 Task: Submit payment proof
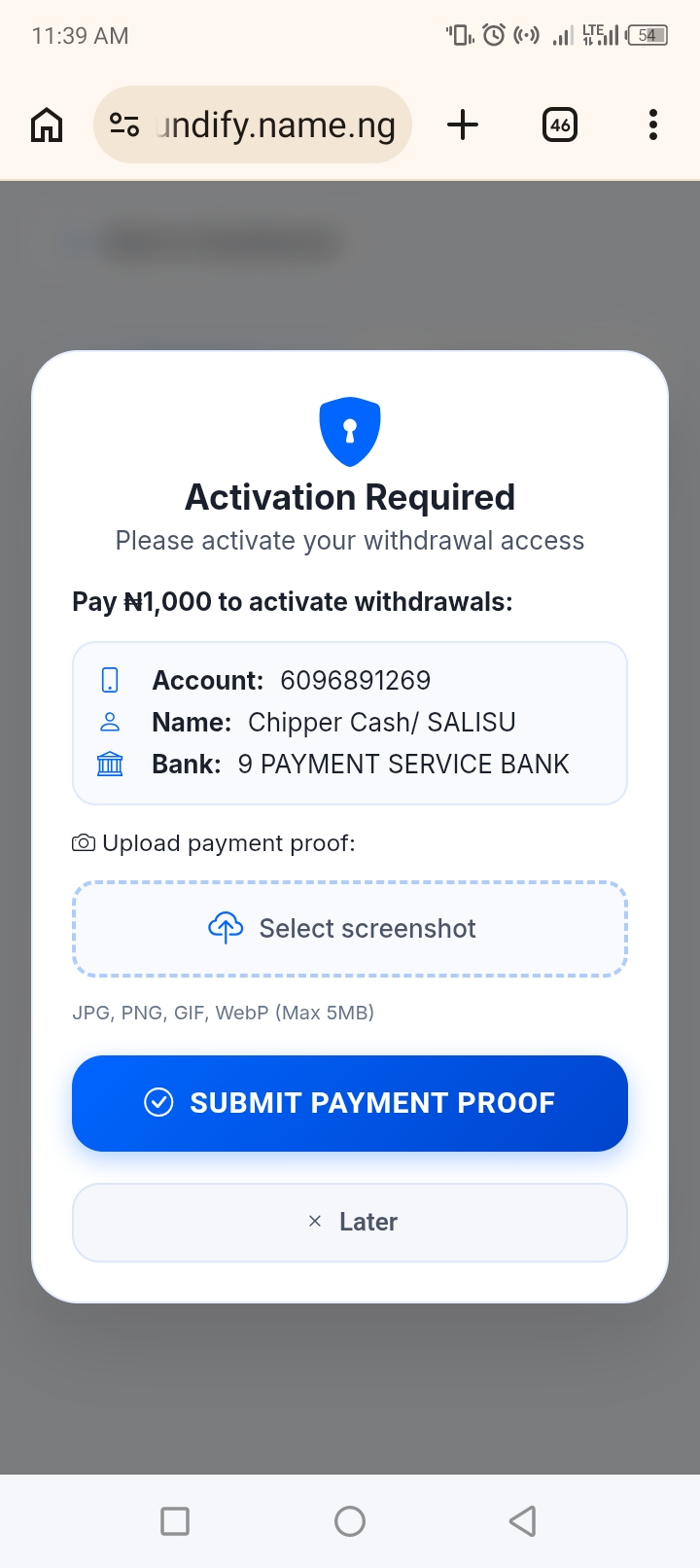coord(350,1103)
